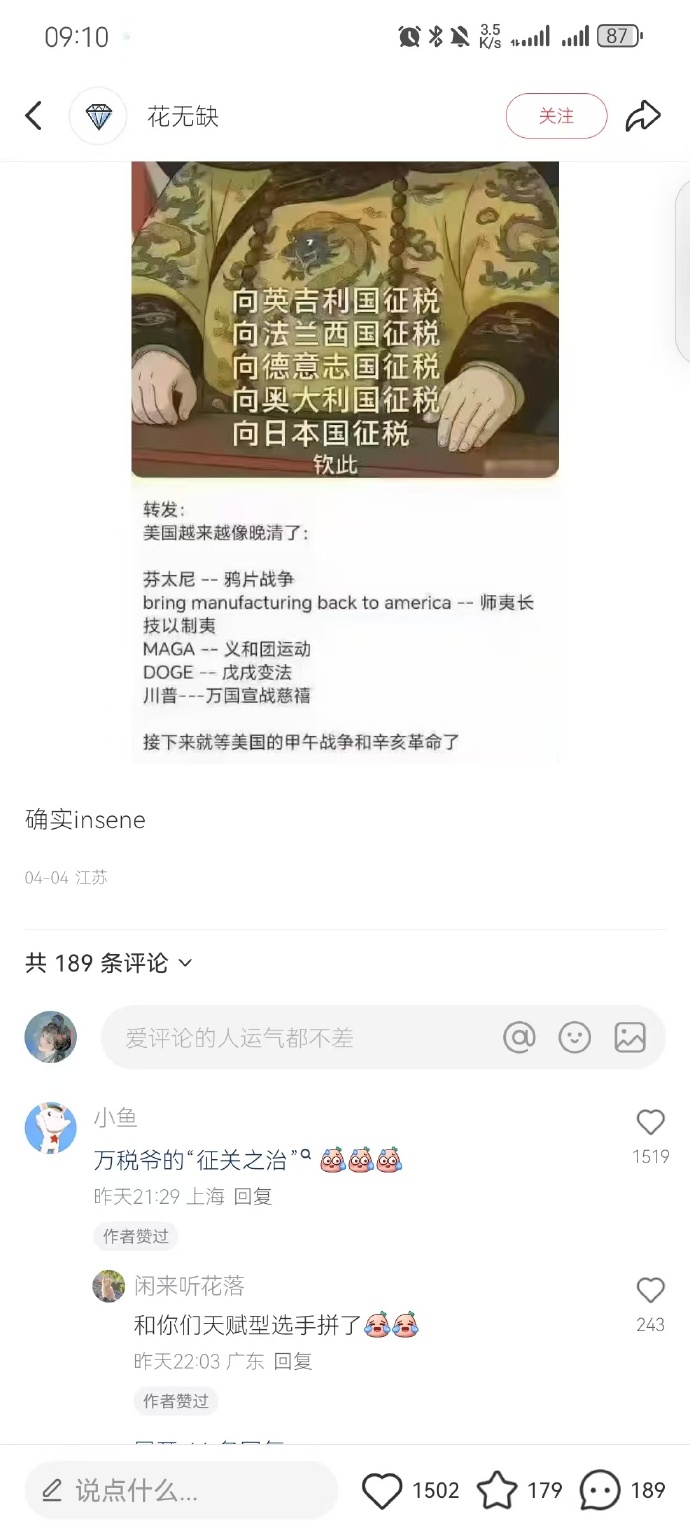Like the post with the heart icon
Screen dimensions: 690x1535
[382, 1491]
